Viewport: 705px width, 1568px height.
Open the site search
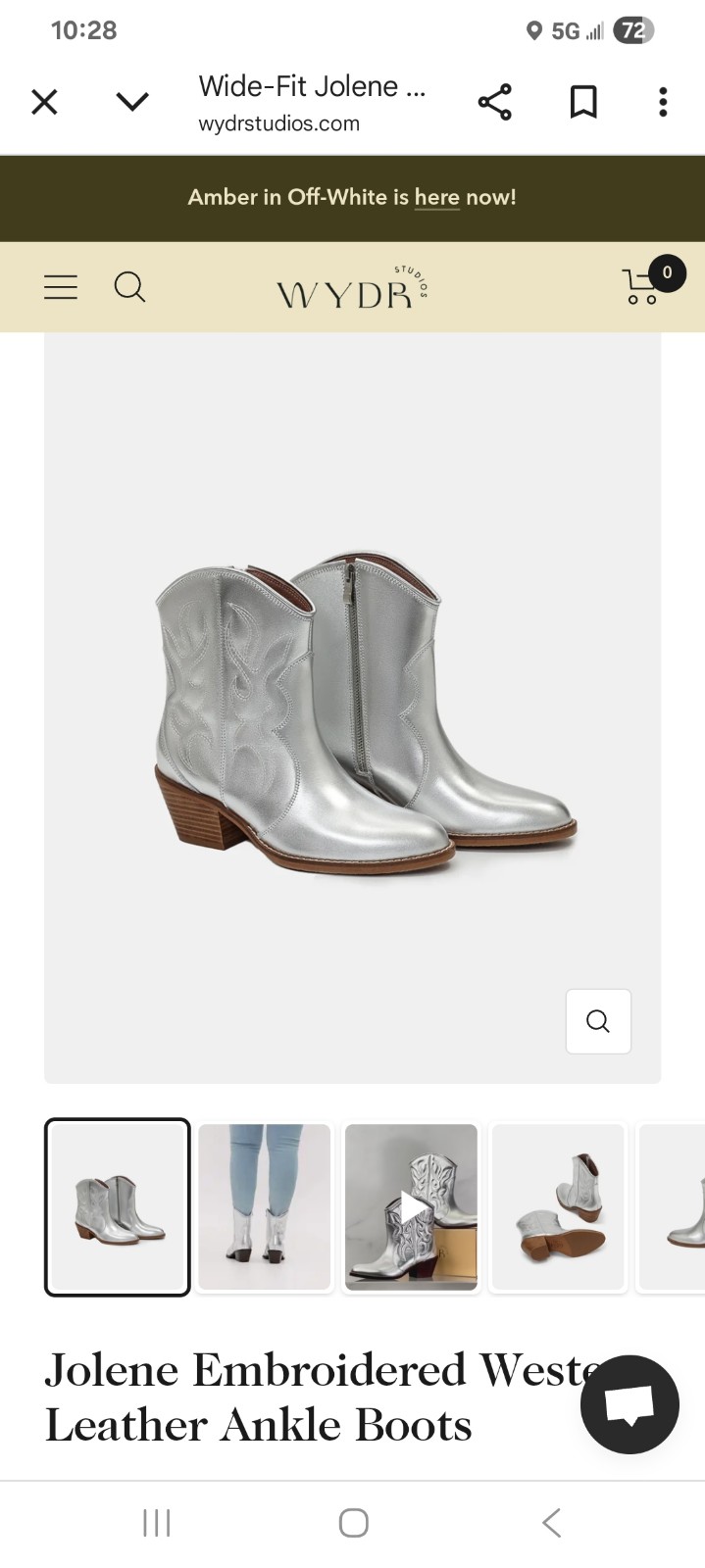click(x=129, y=287)
